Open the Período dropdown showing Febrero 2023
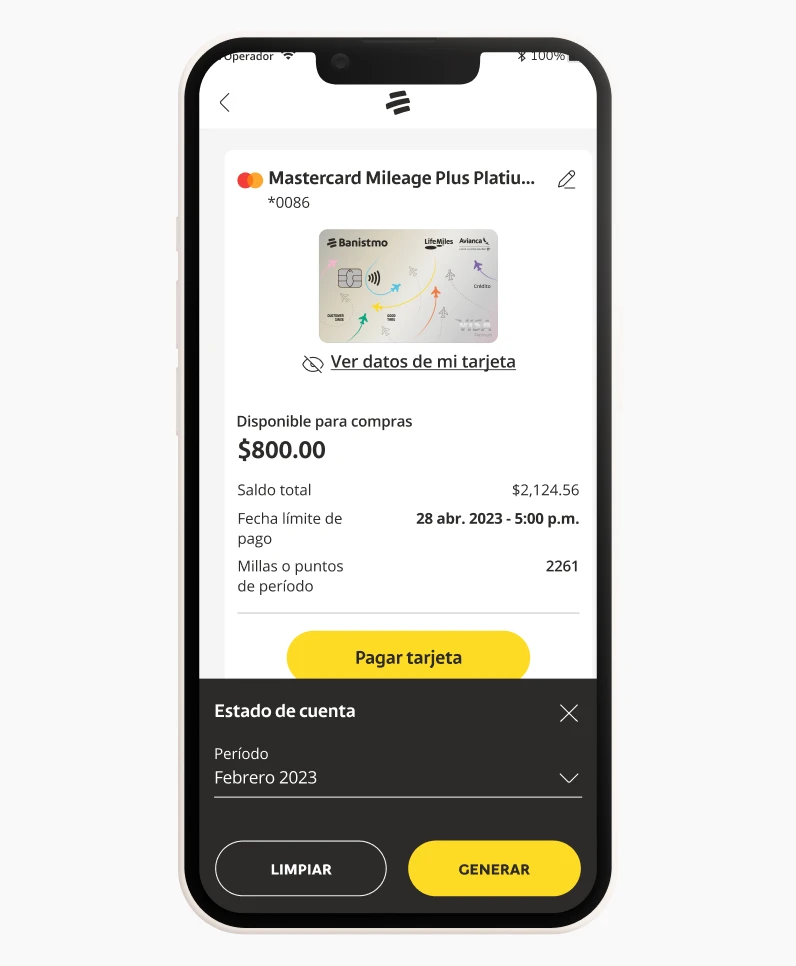Viewport: 796px width, 966px height. (398, 778)
